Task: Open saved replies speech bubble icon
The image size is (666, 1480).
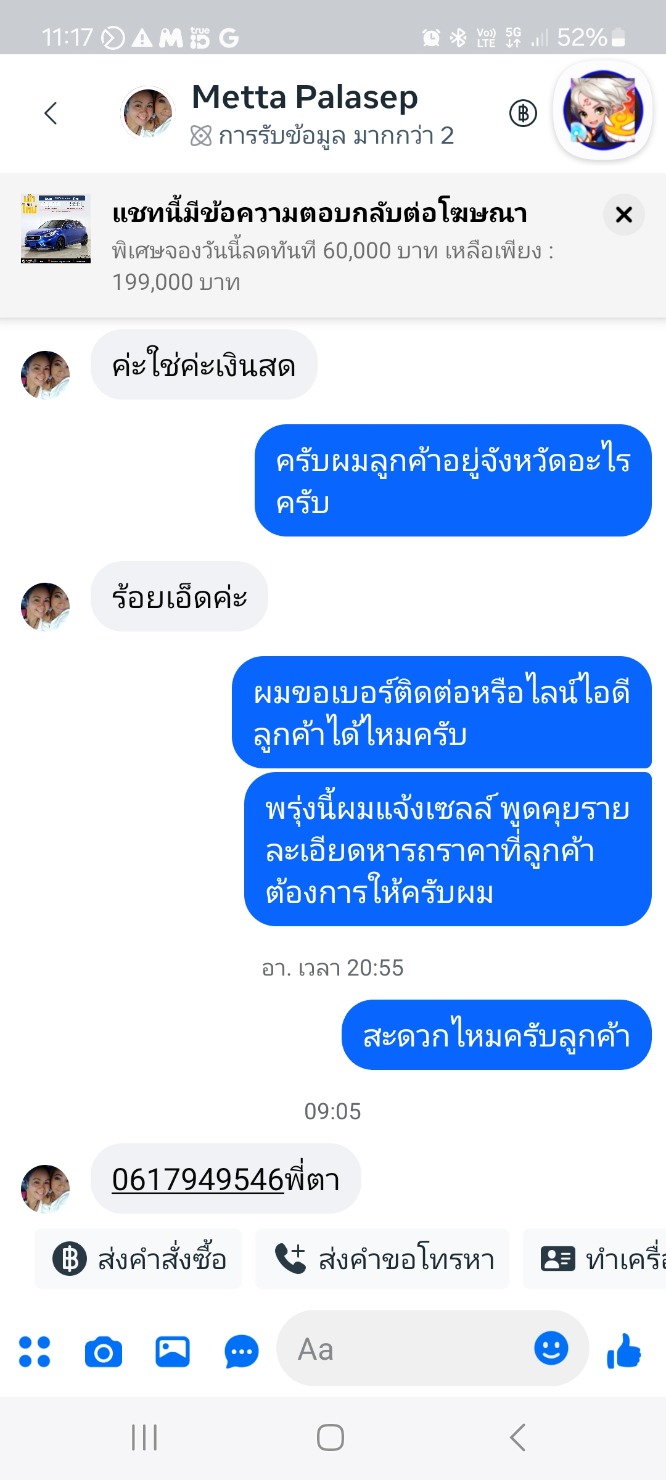Action: [241, 1352]
